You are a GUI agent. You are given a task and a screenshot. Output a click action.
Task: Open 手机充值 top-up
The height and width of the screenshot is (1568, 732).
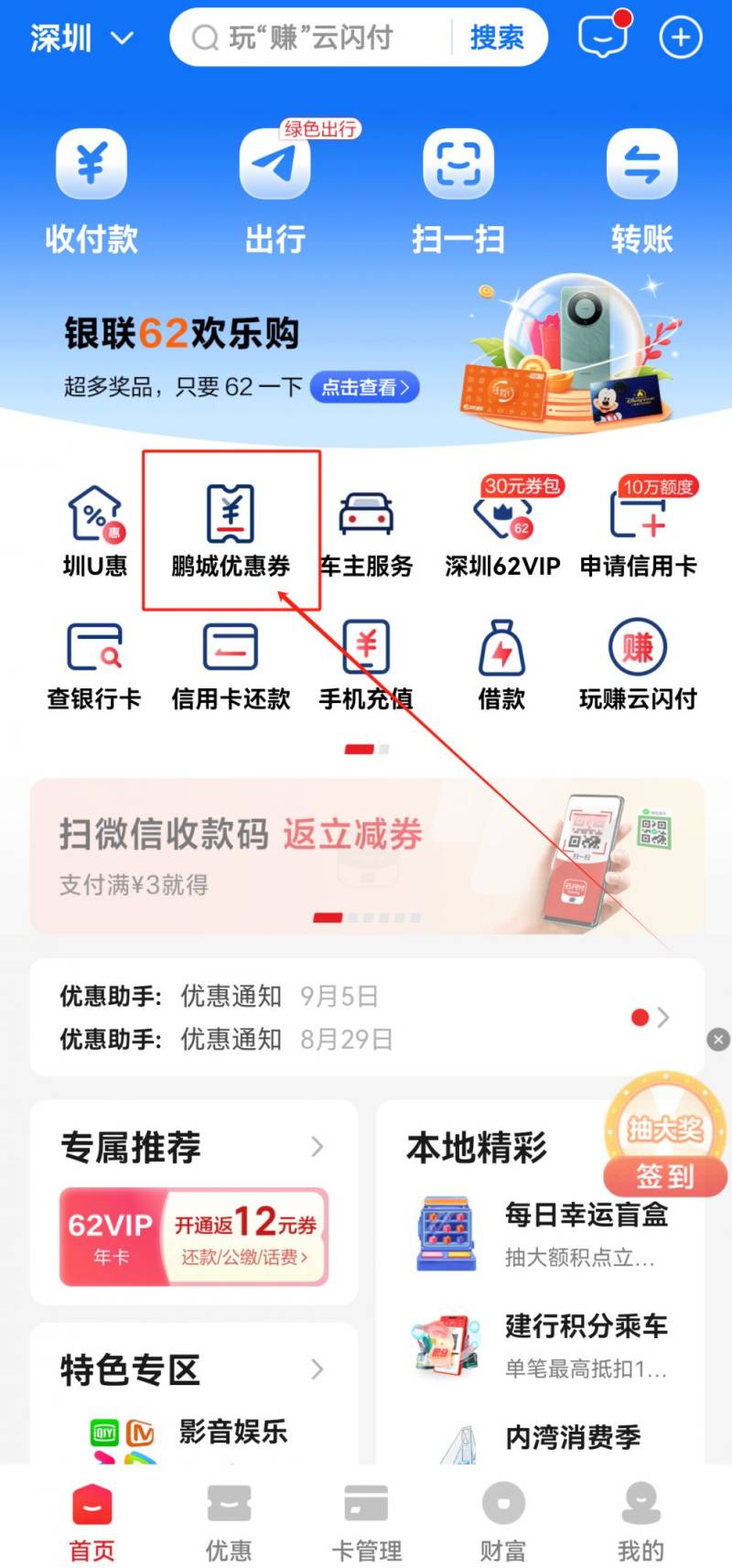pos(366,665)
